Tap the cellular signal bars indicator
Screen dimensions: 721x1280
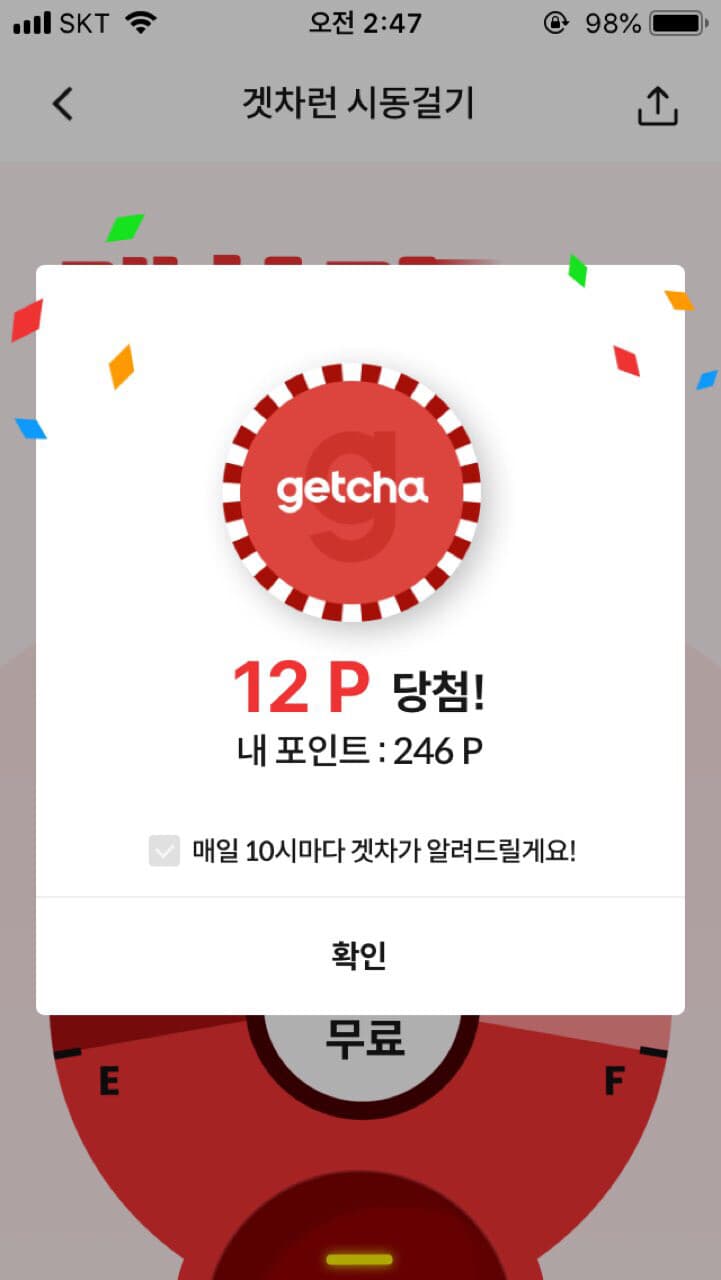click(32, 22)
